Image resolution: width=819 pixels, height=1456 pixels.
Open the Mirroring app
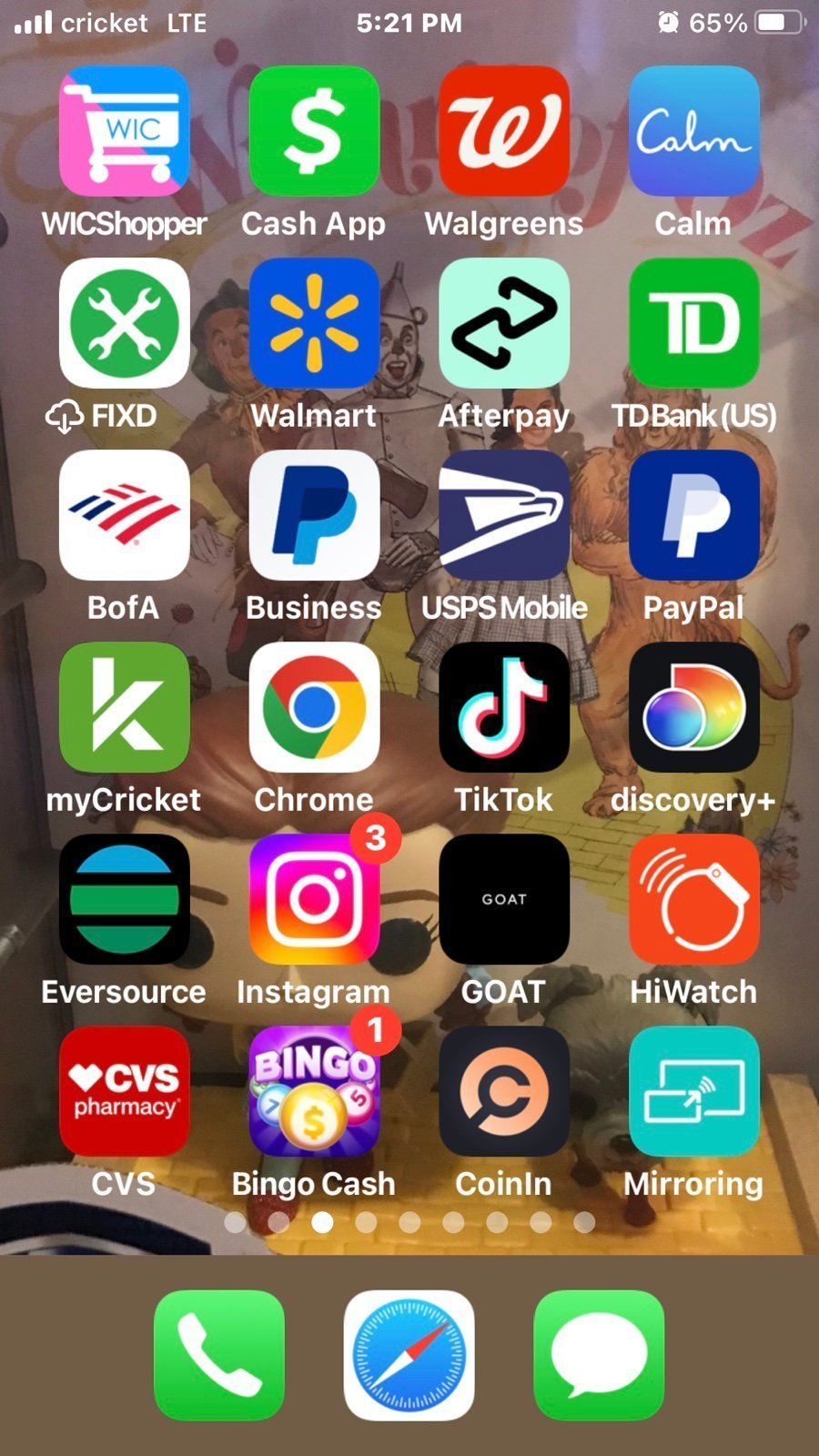pos(693,1091)
